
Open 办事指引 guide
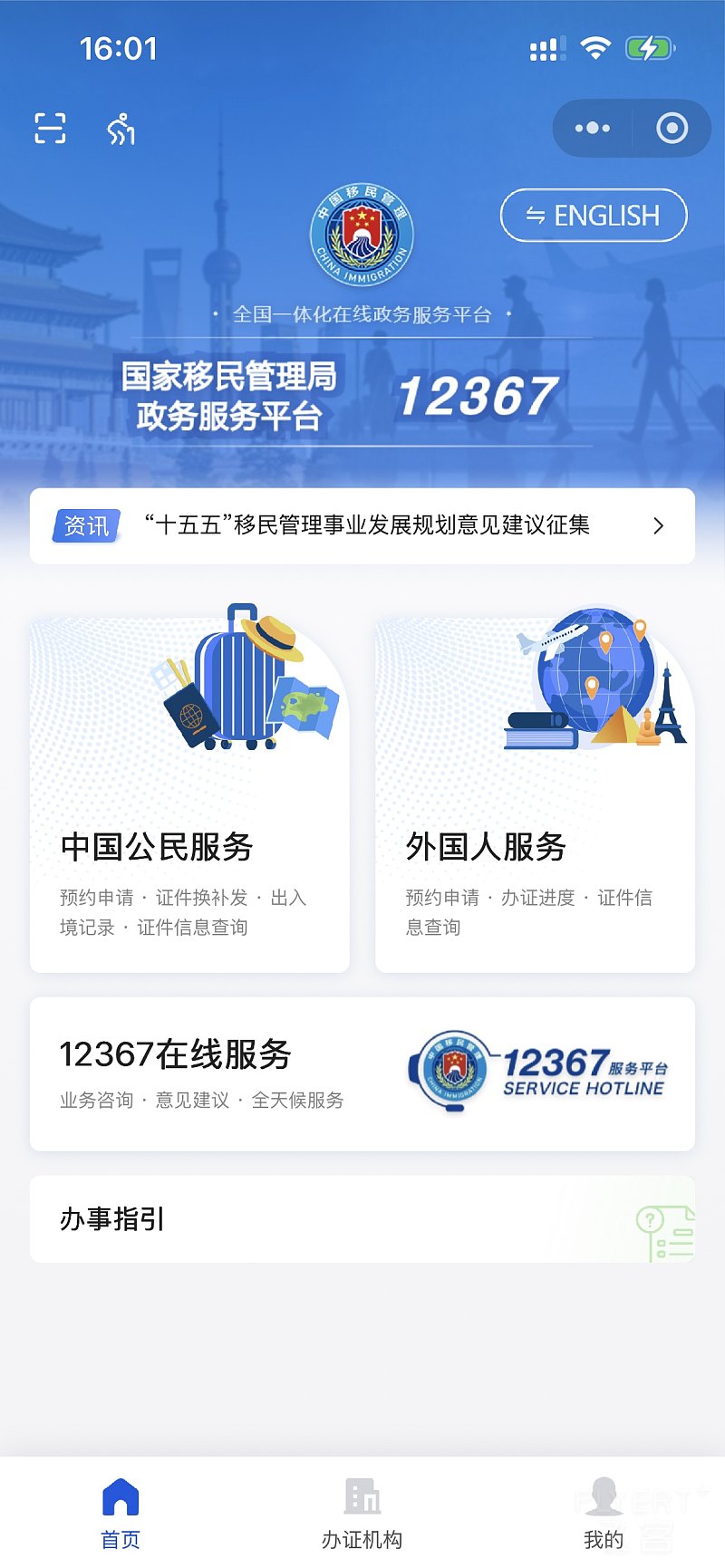362,1219
